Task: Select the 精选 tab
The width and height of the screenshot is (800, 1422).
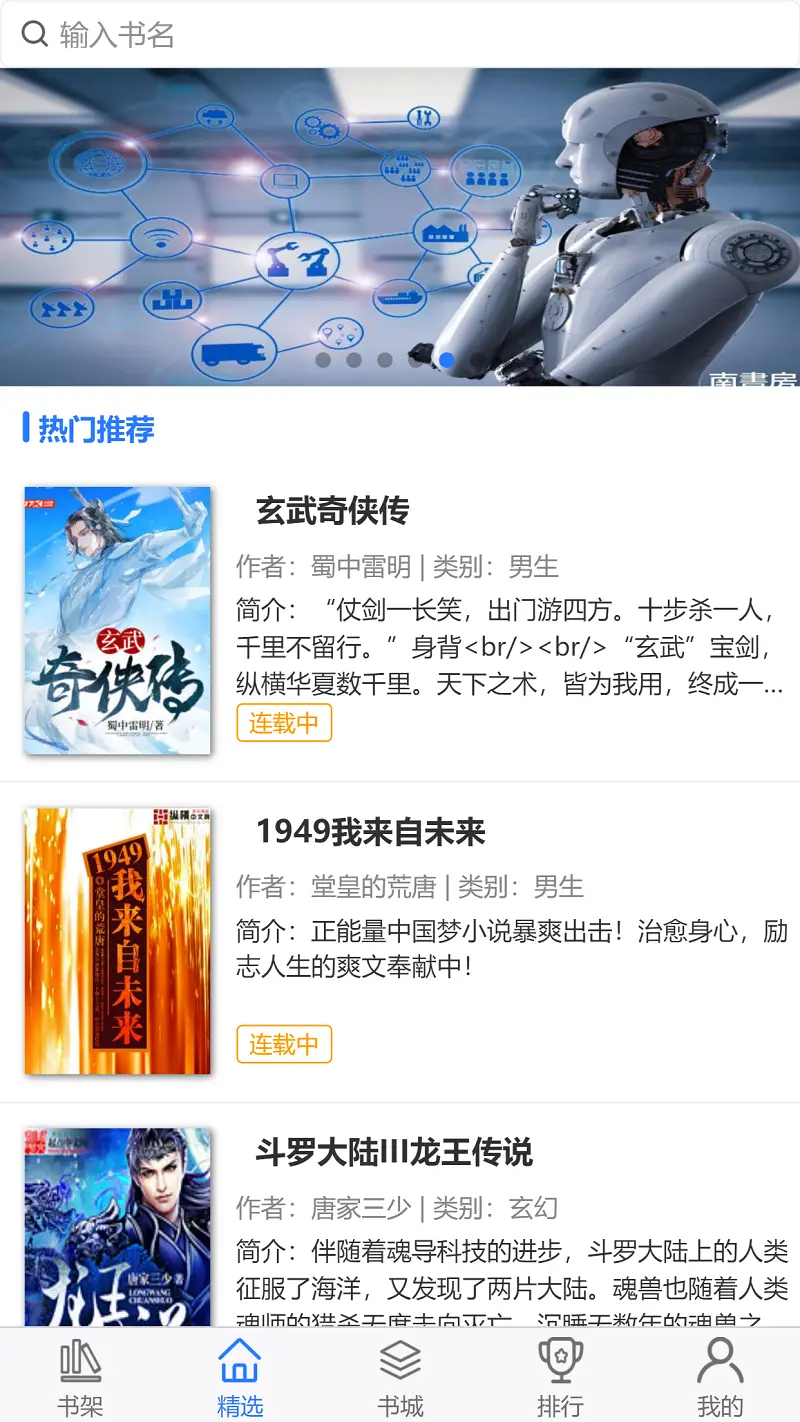Action: pyautogui.click(x=240, y=1378)
